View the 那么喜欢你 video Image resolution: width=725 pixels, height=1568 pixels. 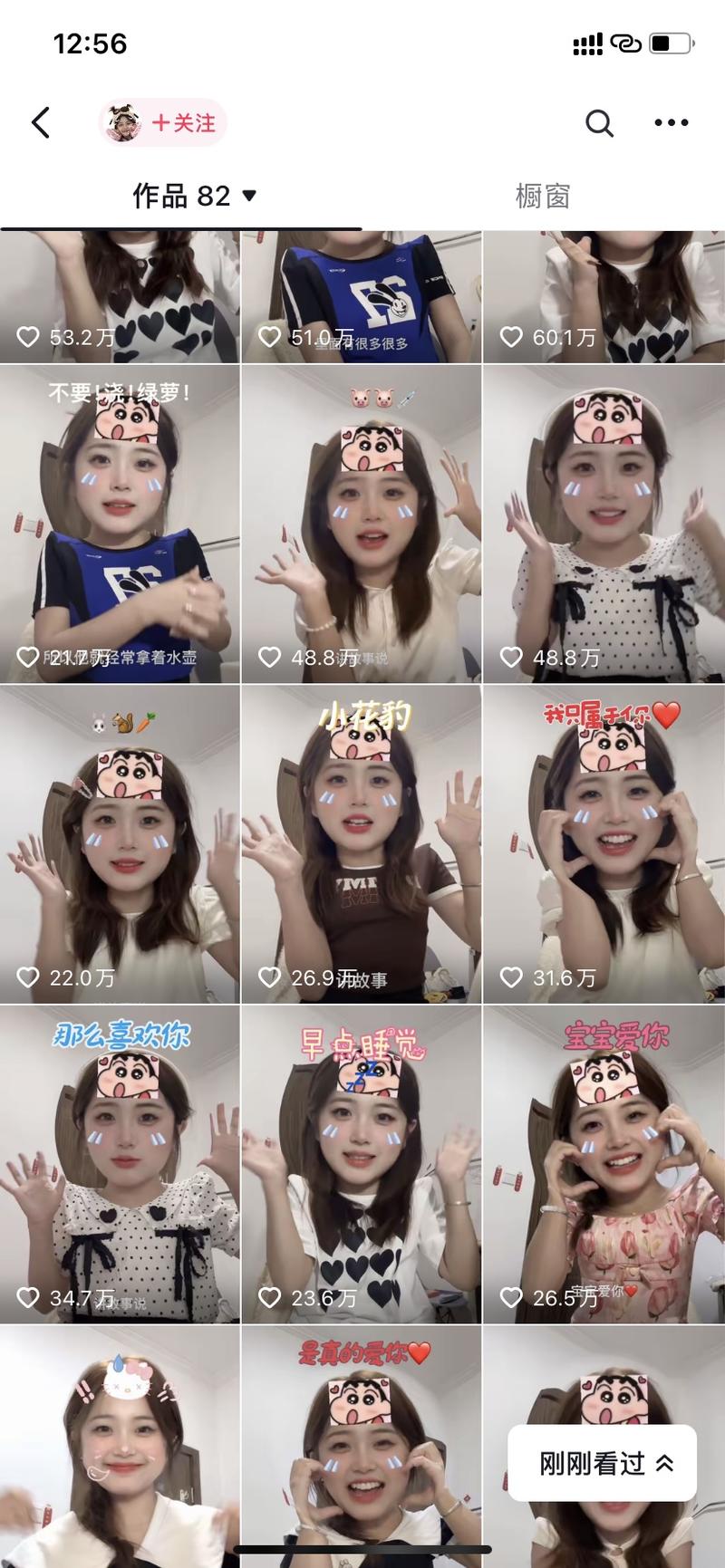point(120,1164)
